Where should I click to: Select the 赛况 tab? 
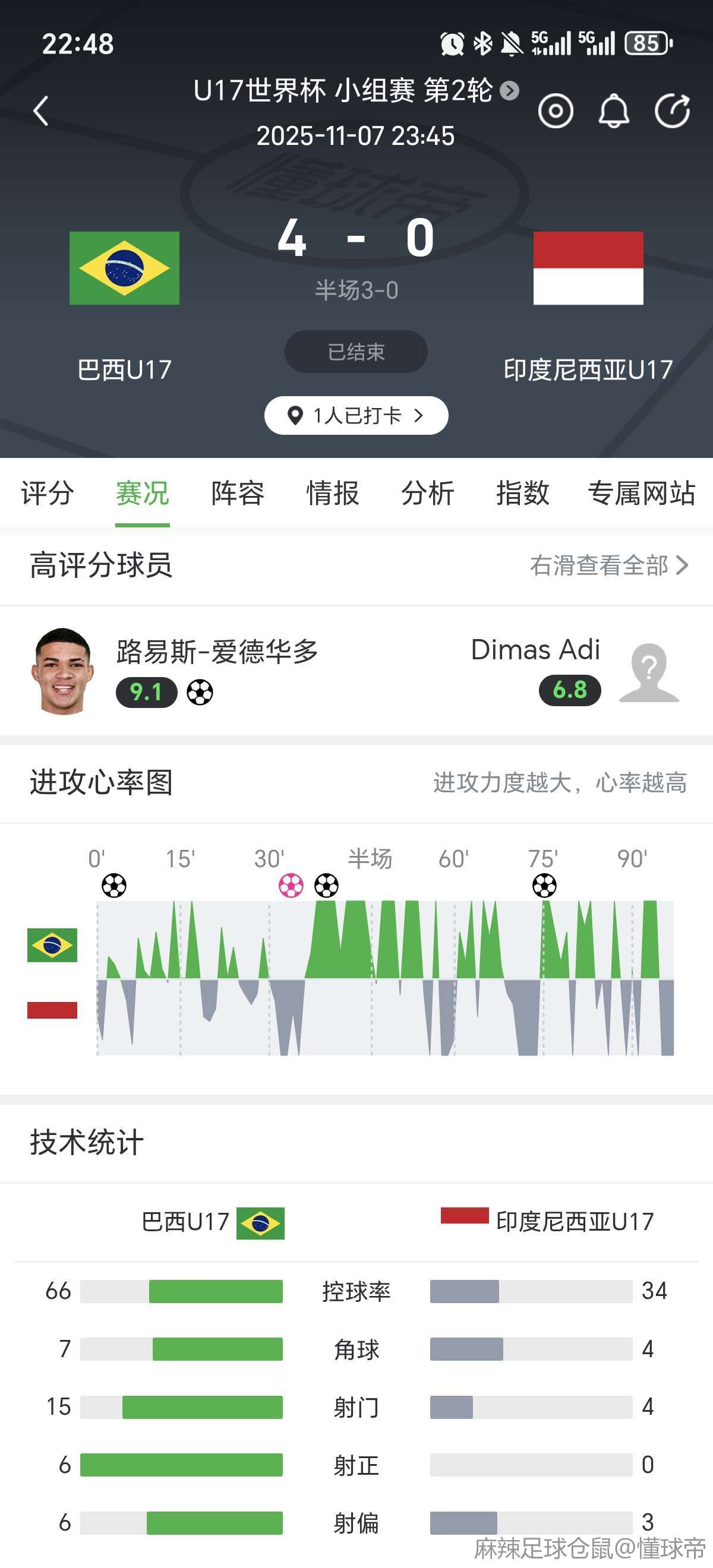click(x=143, y=493)
